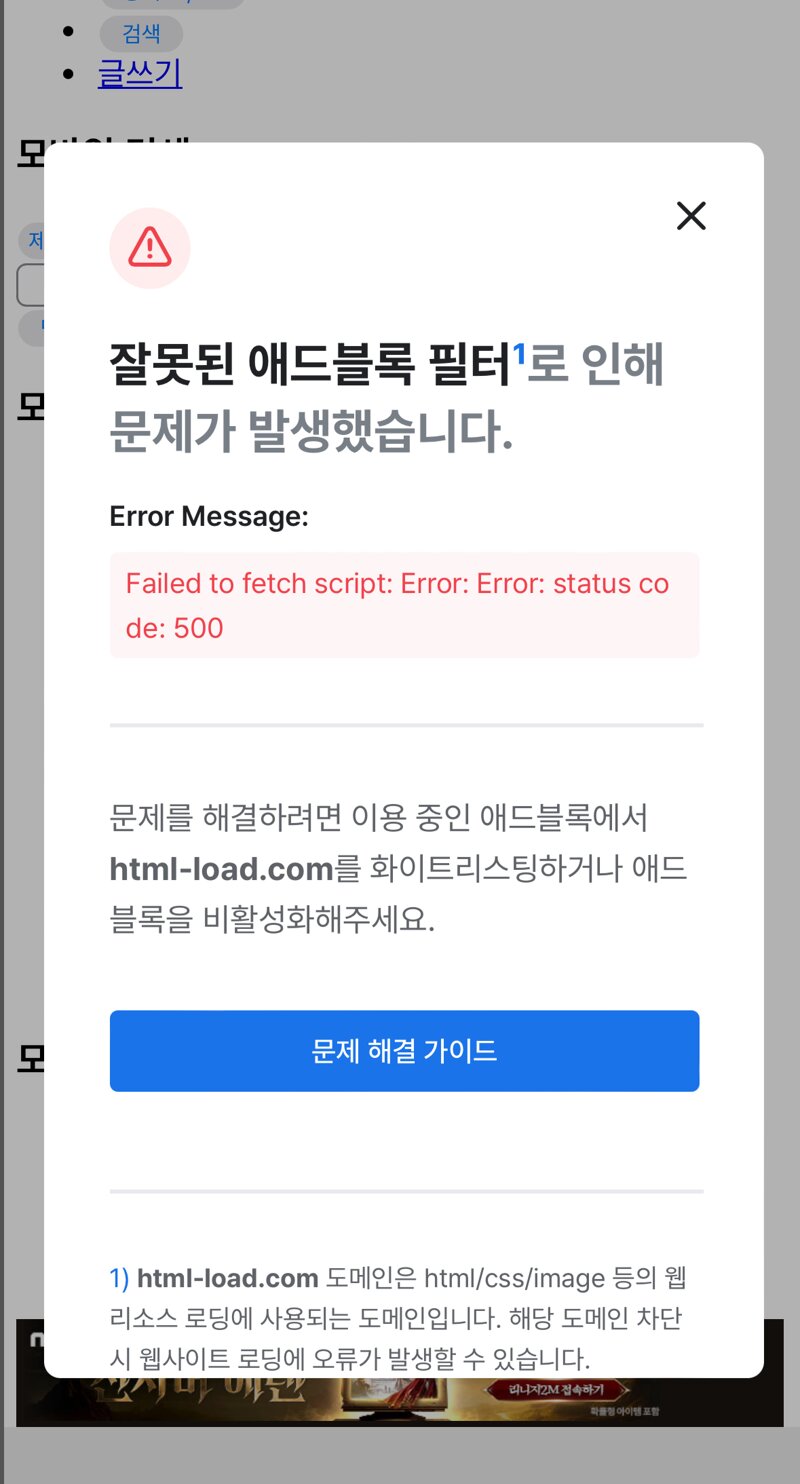Open the 문제 해결 가이드 button
This screenshot has height=1484, width=800.
click(x=404, y=1051)
